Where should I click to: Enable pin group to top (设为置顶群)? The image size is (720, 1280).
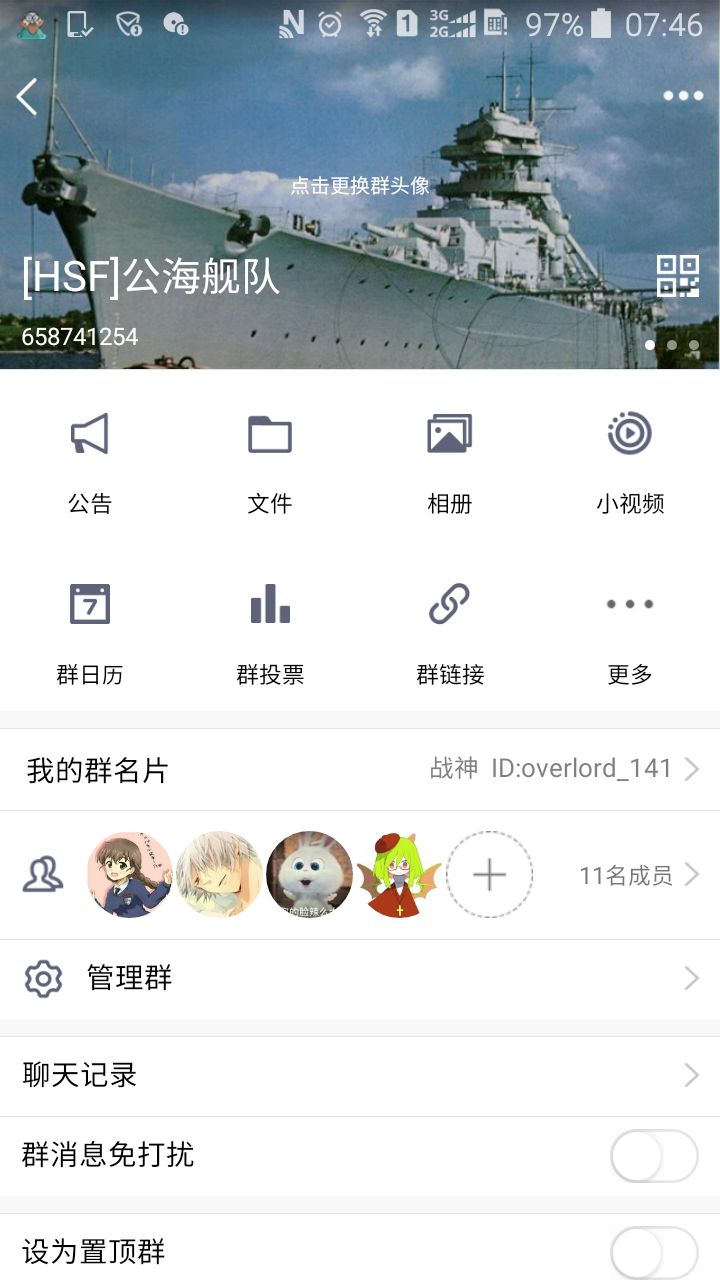[x=653, y=1252]
